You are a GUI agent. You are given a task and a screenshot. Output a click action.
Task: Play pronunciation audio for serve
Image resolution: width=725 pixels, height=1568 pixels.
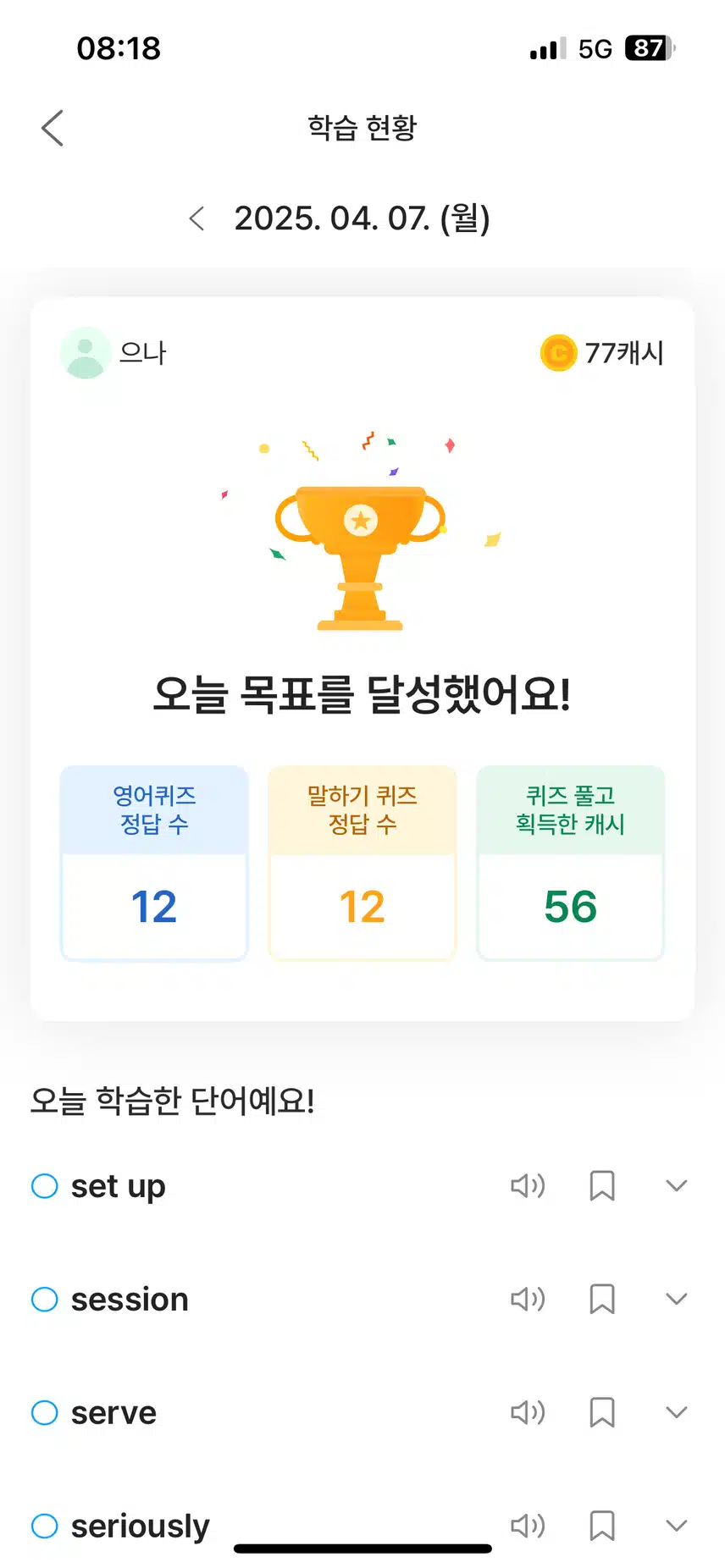528,1412
